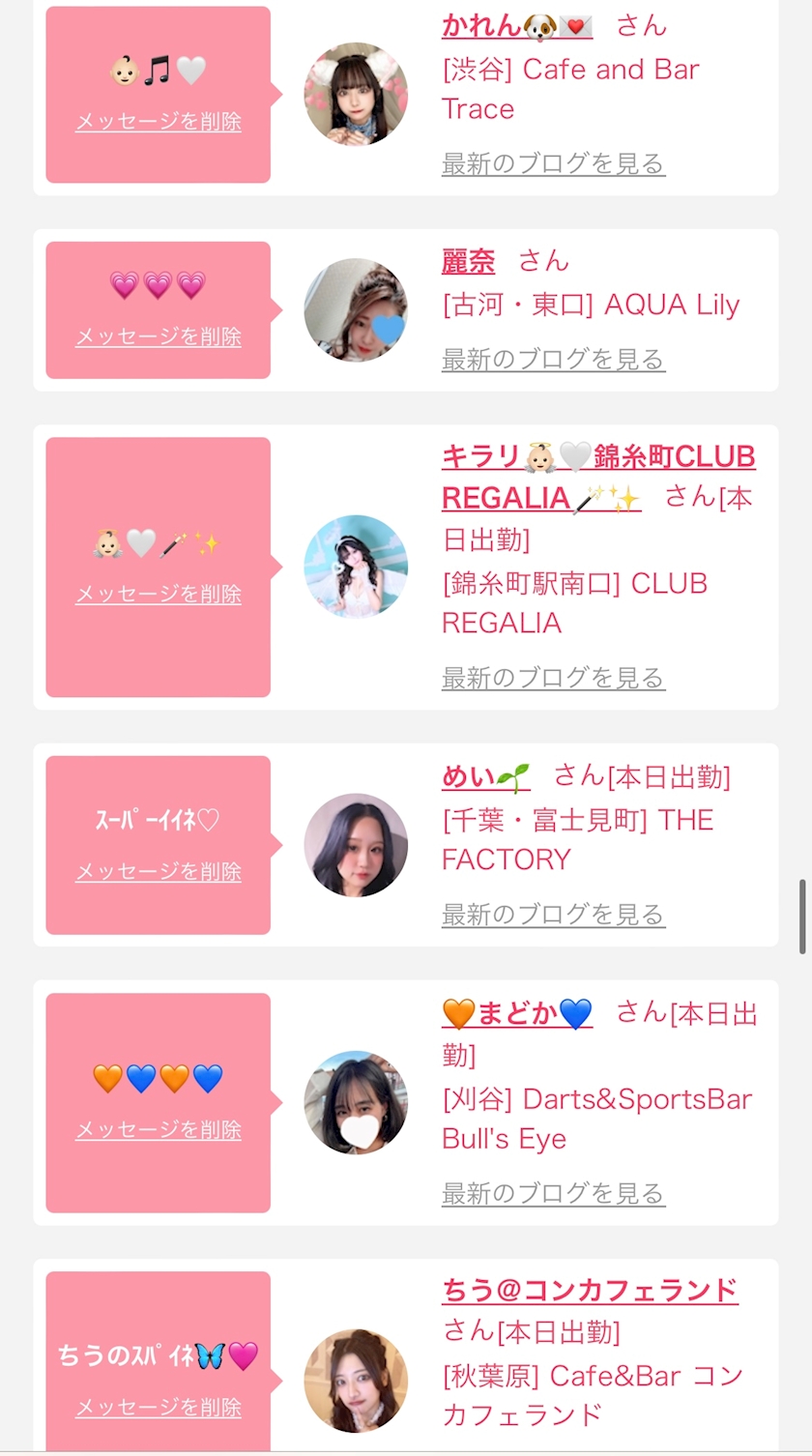View まどか's latest blog
This screenshot has height=1456, width=812.
click(553, 1194)
